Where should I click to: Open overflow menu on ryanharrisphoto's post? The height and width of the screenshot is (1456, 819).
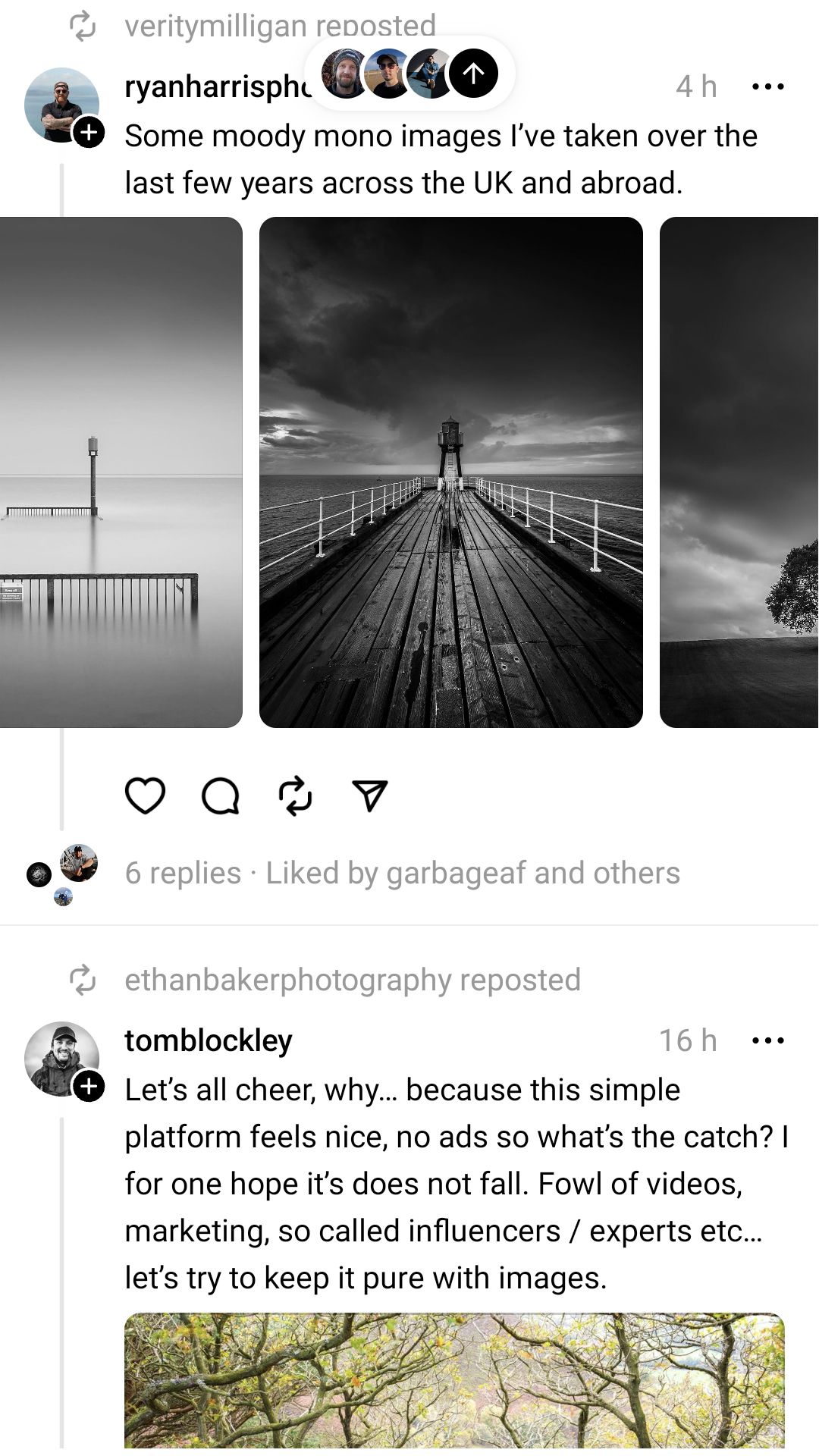point(767,86)
